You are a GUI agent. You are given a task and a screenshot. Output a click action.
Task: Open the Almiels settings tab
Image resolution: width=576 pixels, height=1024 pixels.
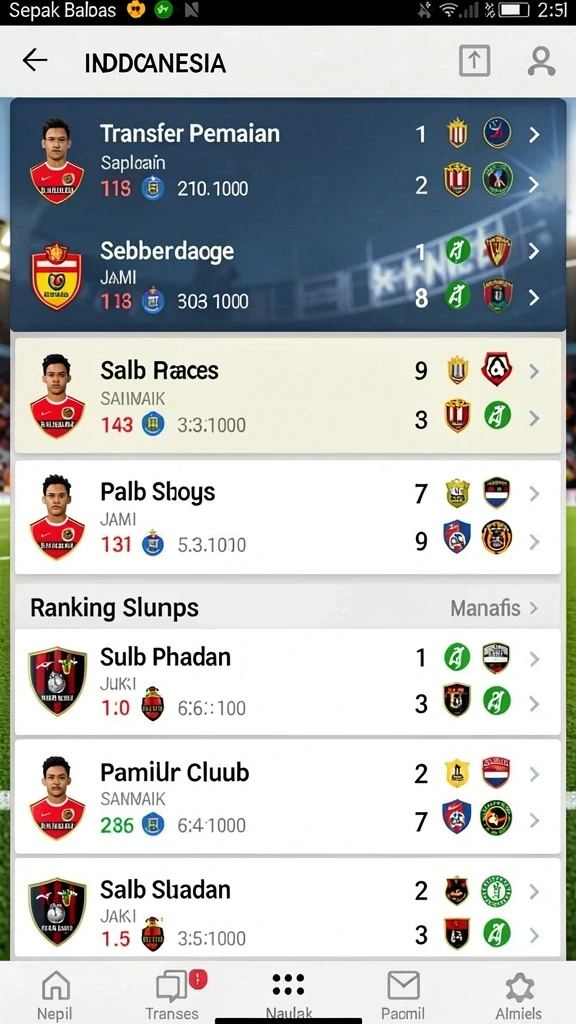click(x=519, y=994)
